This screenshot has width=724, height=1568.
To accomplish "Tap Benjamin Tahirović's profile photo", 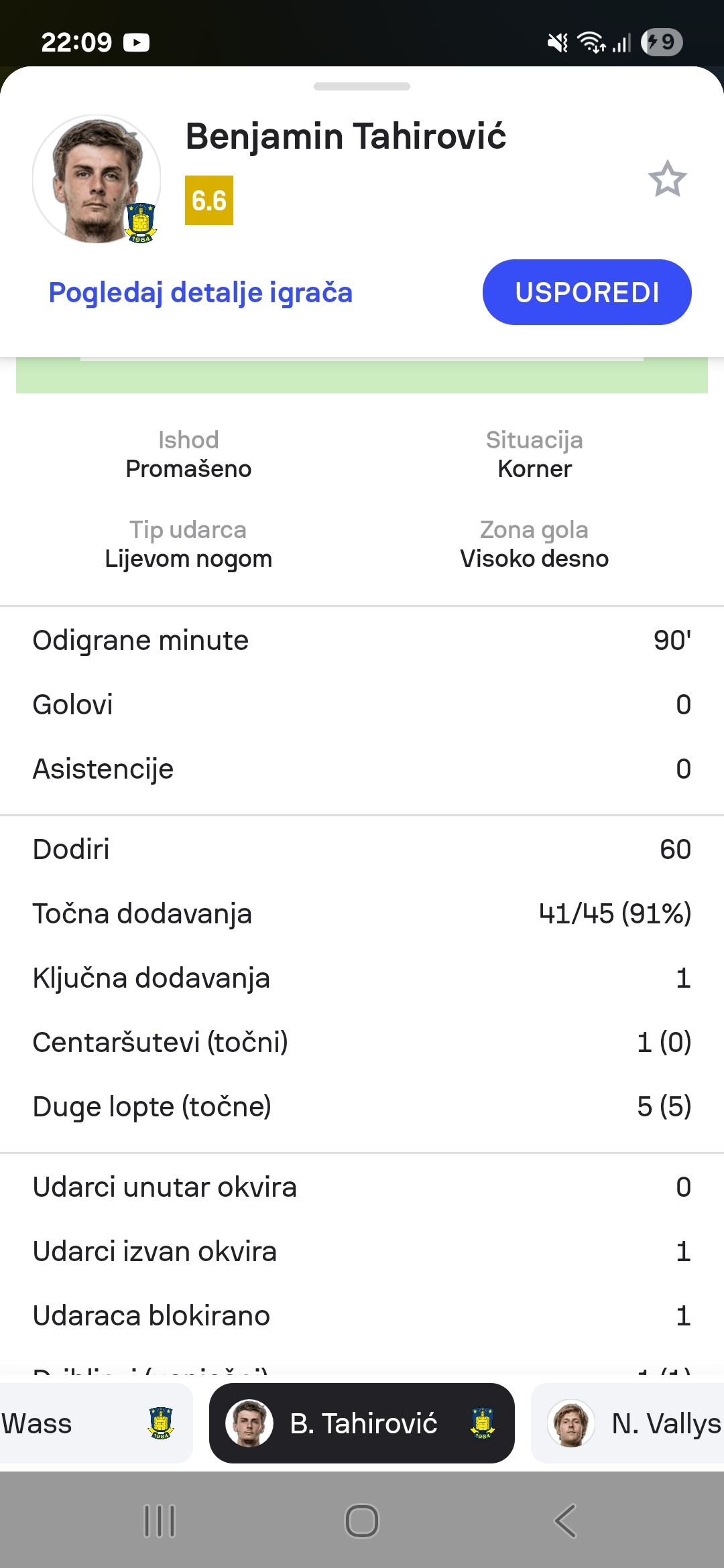I will pos(97,179).
